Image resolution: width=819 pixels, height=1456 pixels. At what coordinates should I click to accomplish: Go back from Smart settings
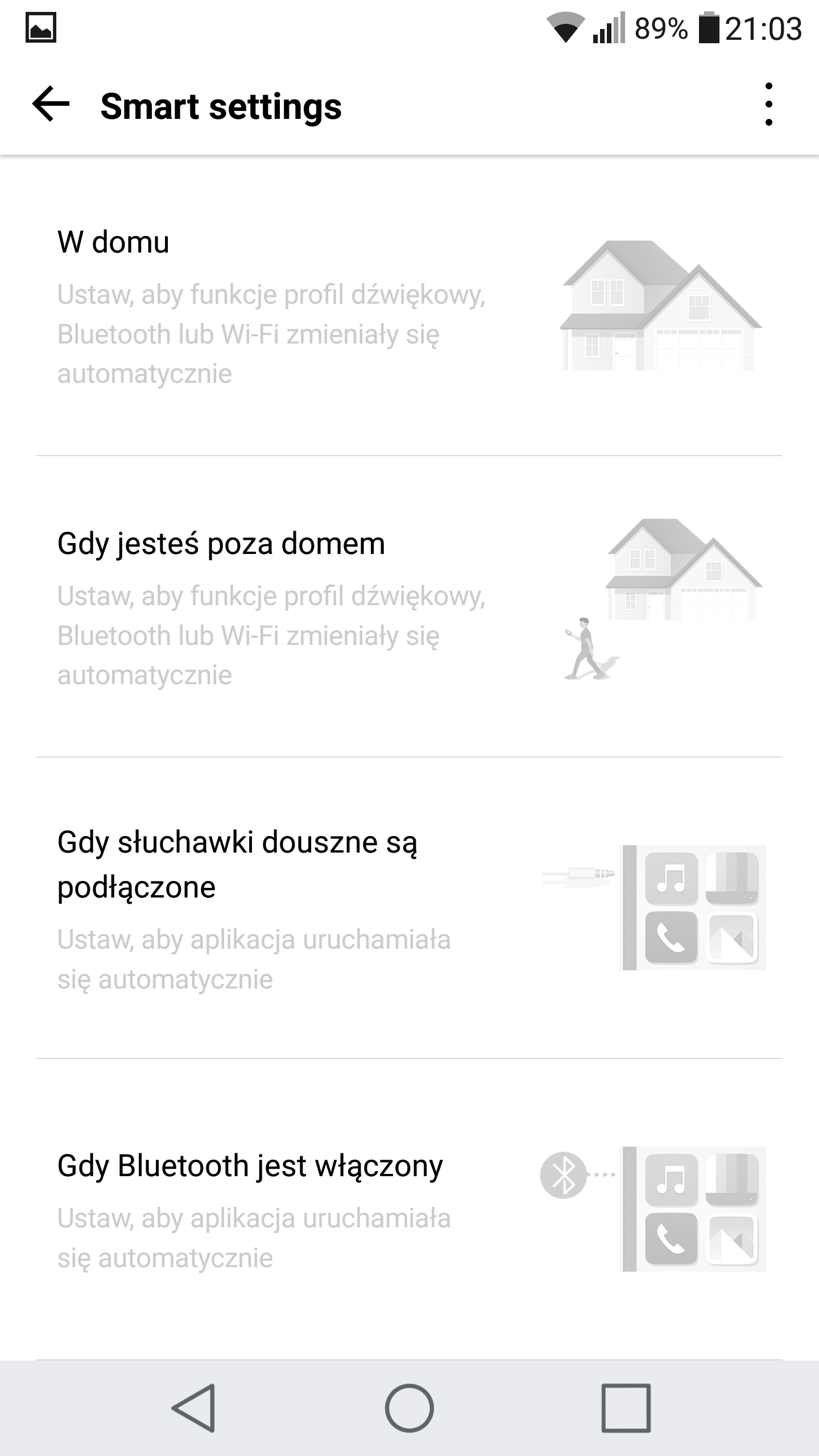(x=51, y=104)
